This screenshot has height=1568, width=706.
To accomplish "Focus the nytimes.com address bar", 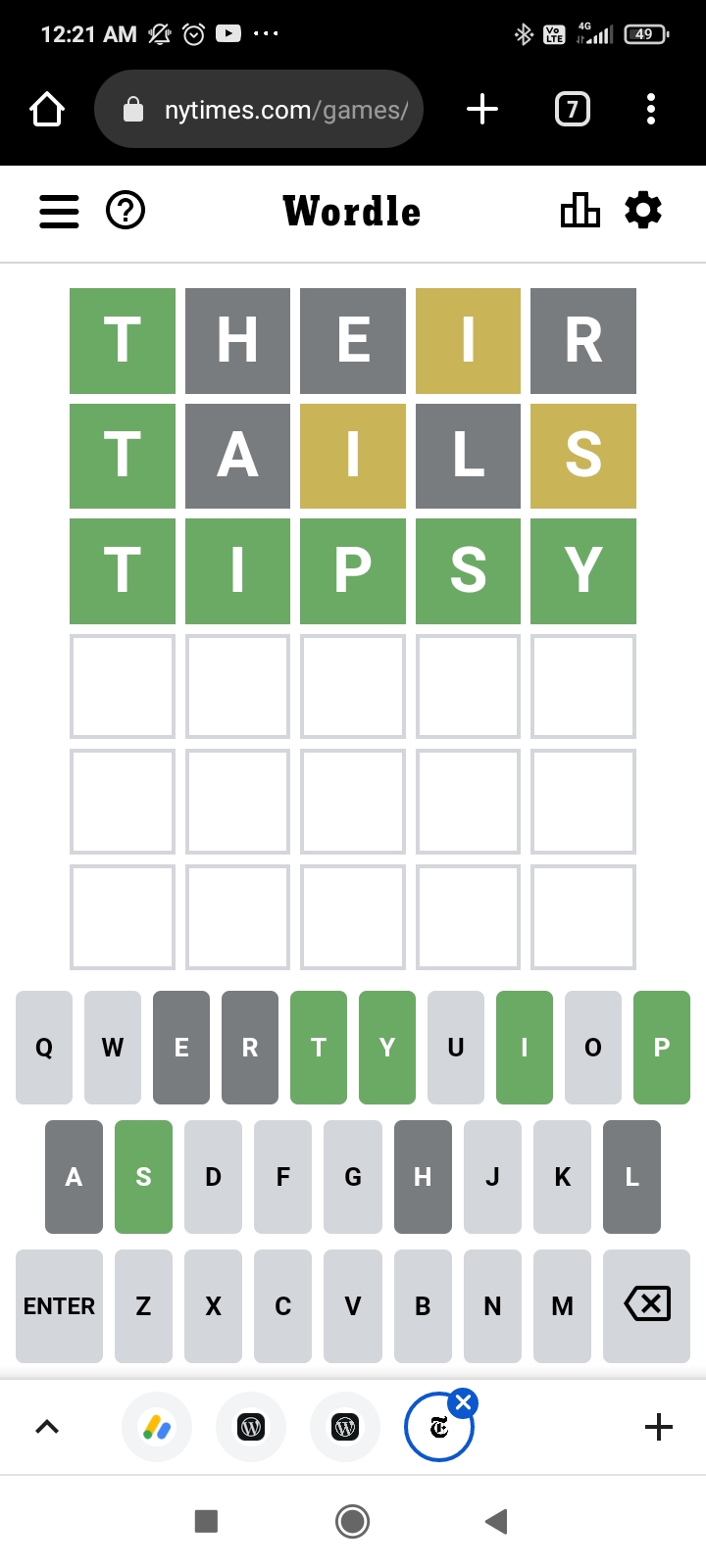I will [x=259, y=109].
